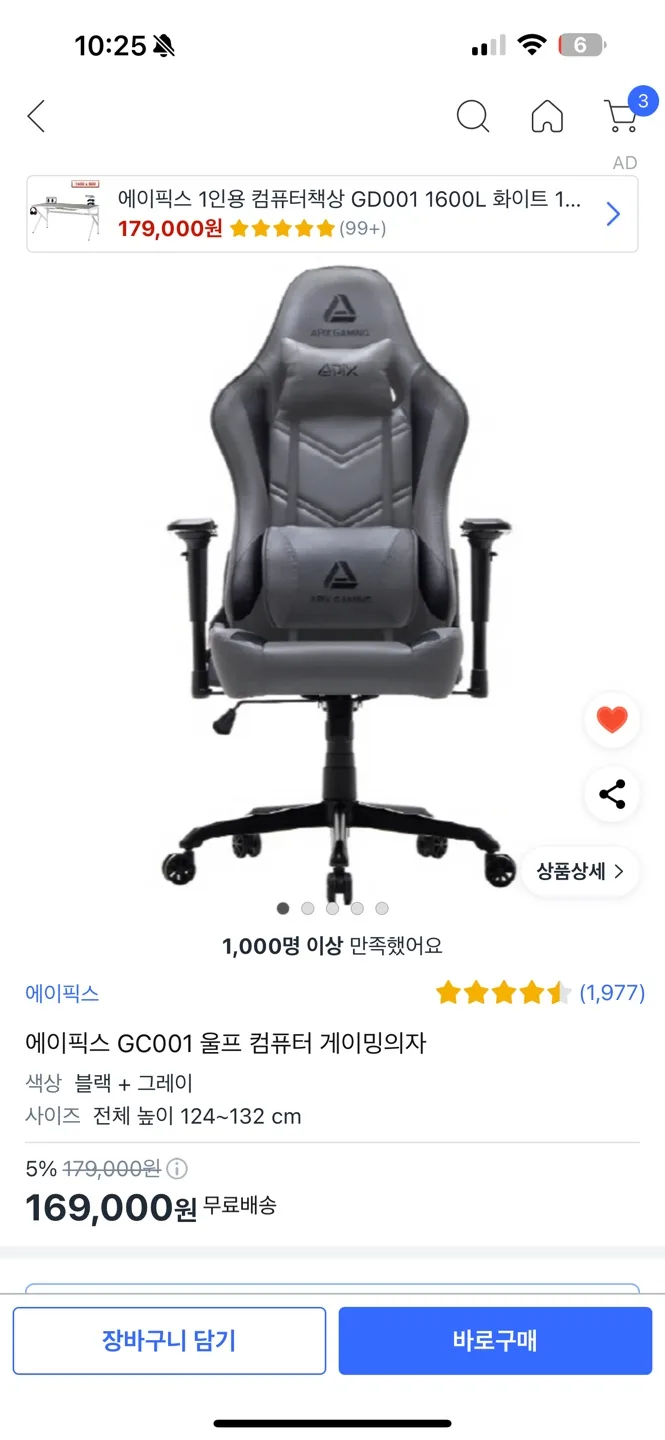Screen dimensions: 665x1440
Task: Buy now with 바로구매
Action: click(x=495, y=1340)
